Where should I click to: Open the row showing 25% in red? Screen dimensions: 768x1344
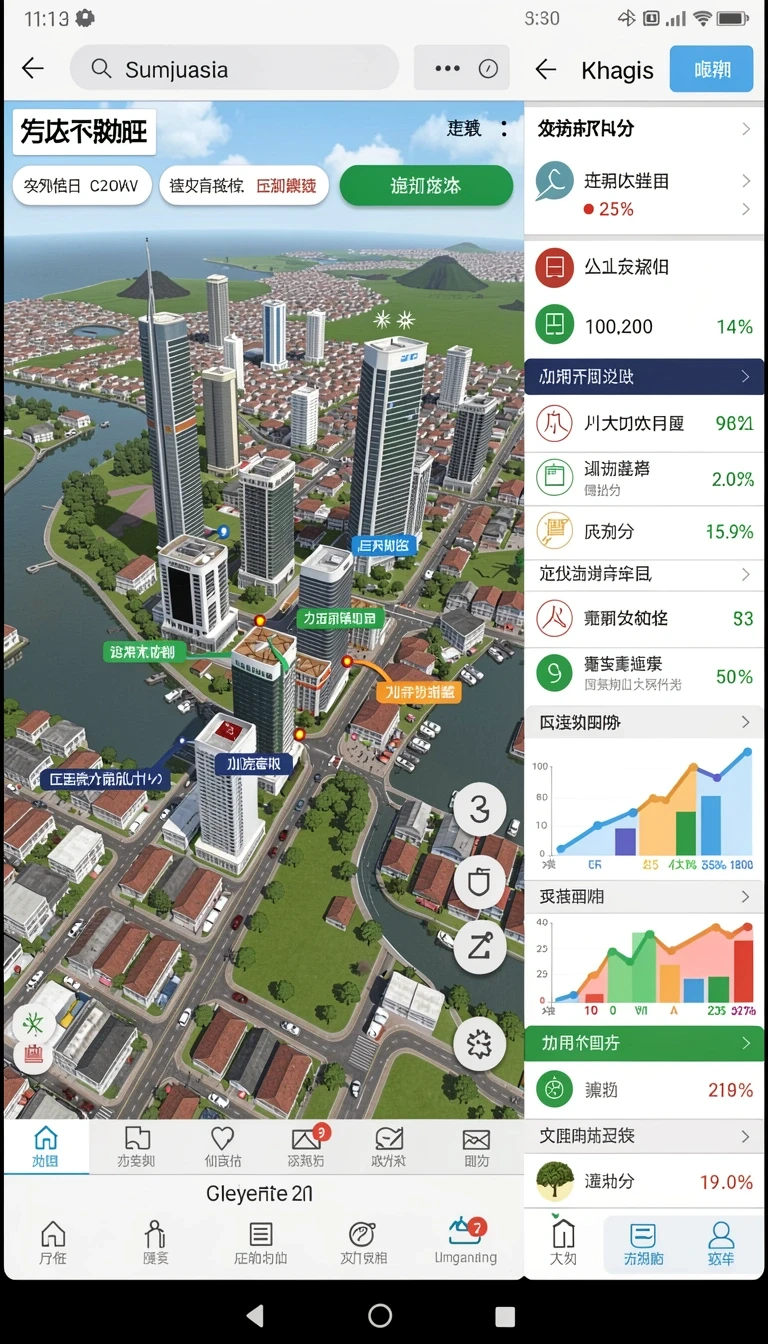tap(644, 194)
